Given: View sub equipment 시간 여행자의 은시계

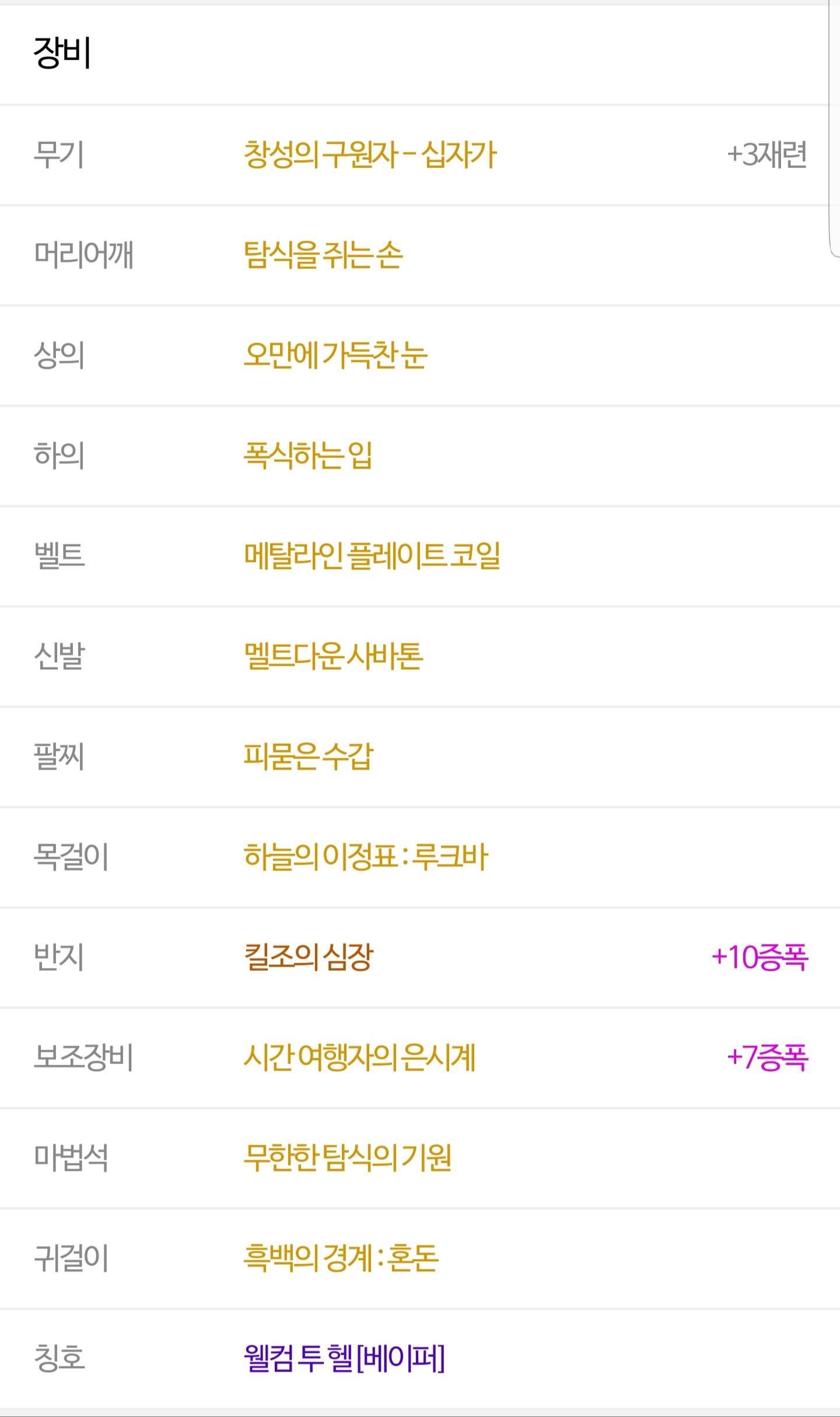Looking at the screenshot, I should (x=360, y=1058).
